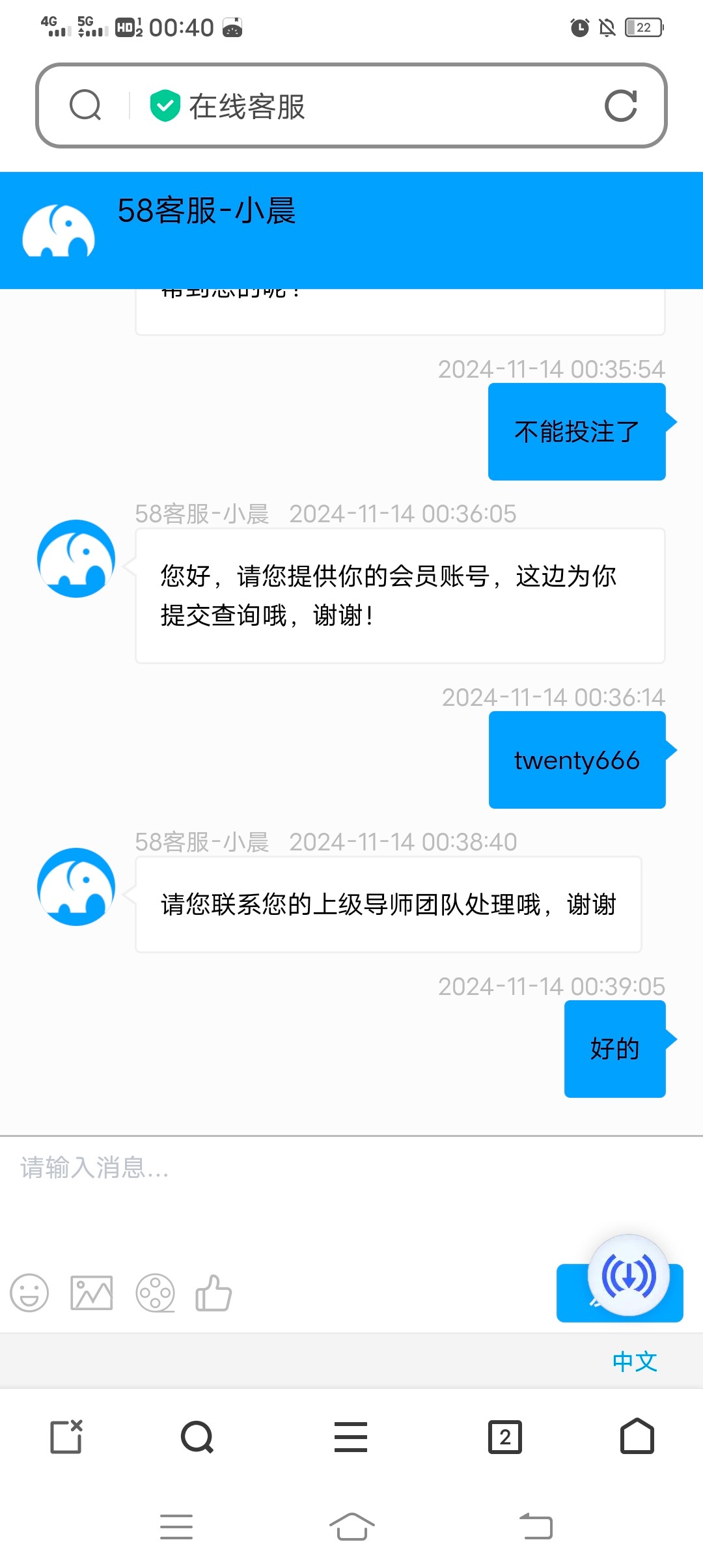Open browser search from bottom toolbar
This screenshot has height=1568, width=703.
pos(197,1436)
